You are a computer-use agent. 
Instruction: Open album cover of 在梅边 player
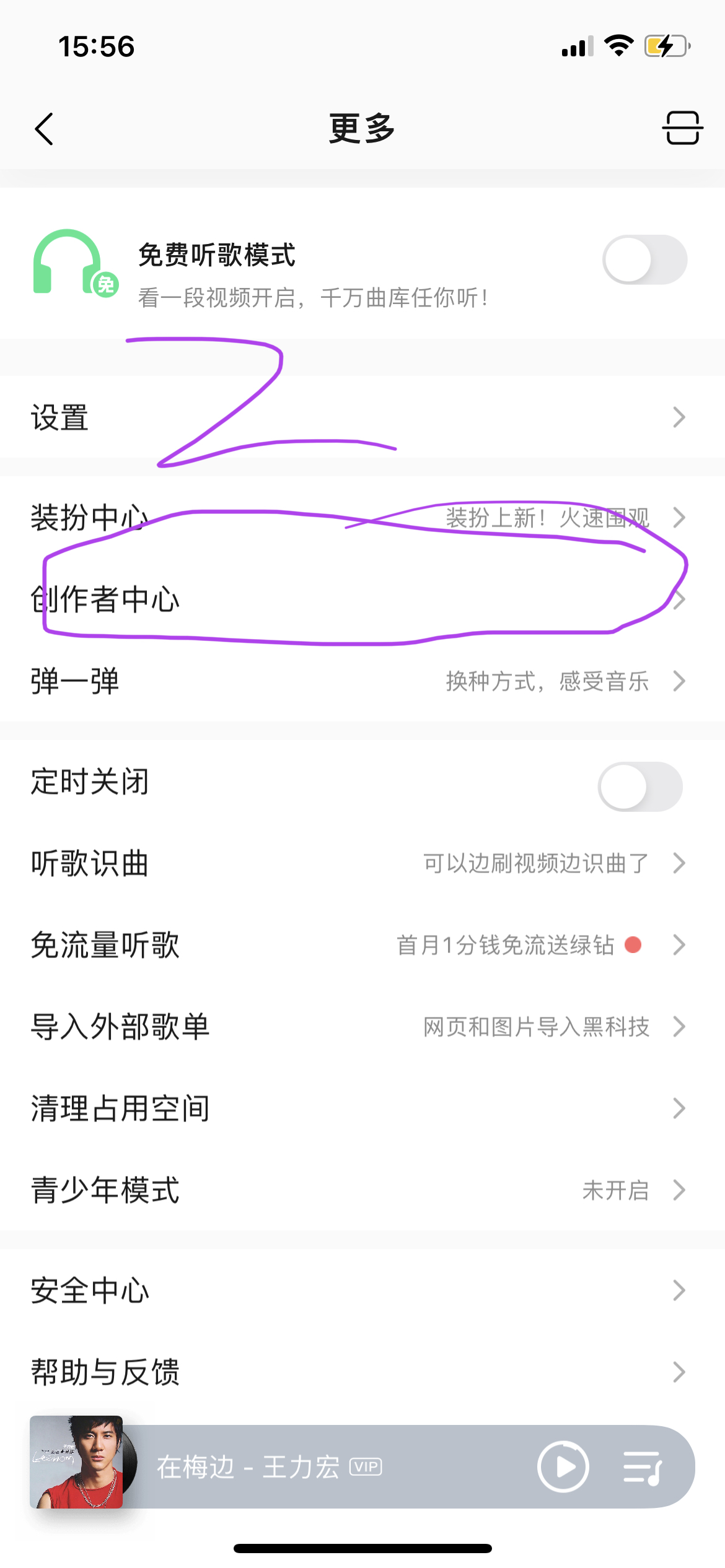(77, 1461)
